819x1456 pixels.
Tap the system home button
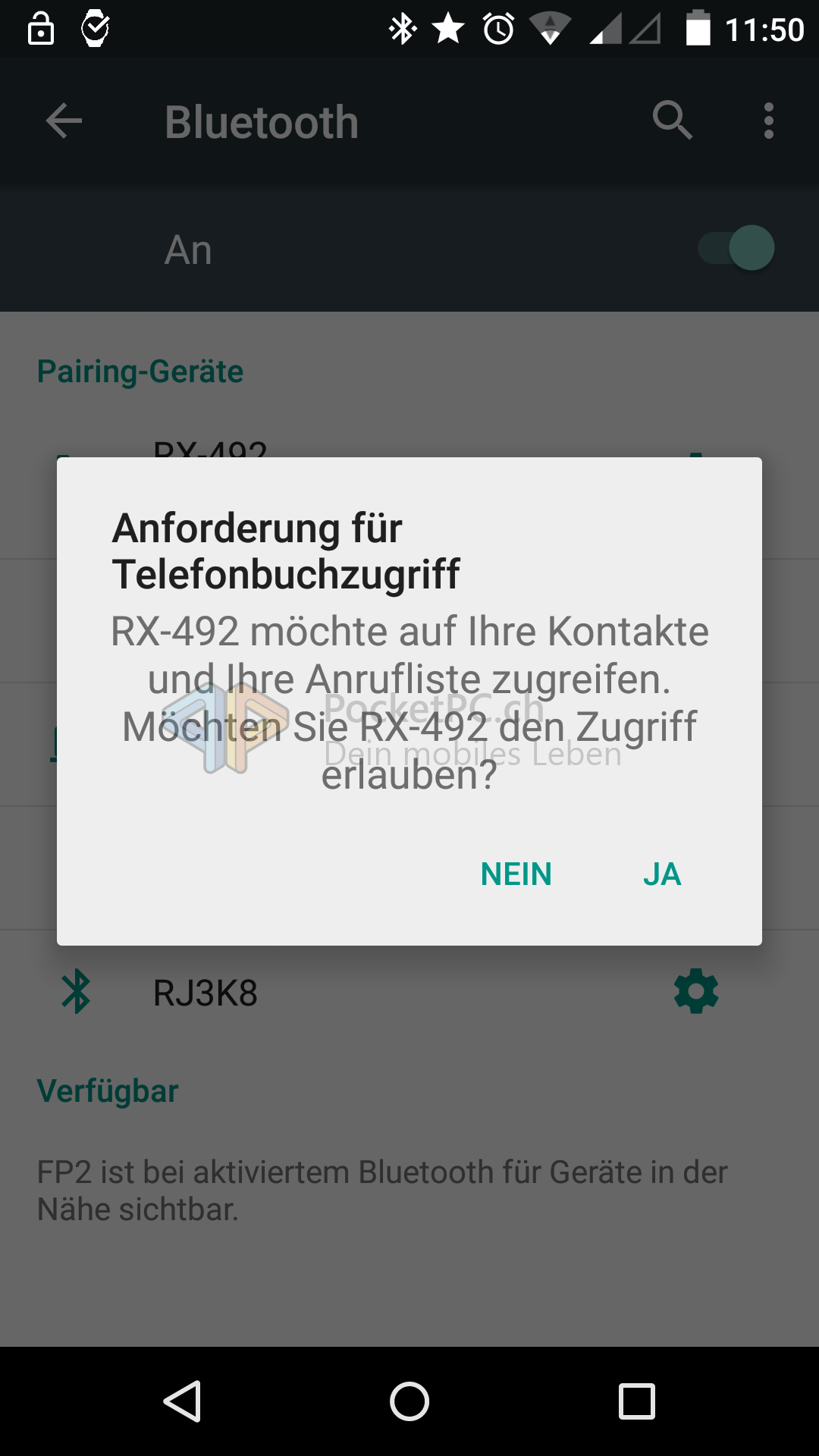[x=409, y=1401]
